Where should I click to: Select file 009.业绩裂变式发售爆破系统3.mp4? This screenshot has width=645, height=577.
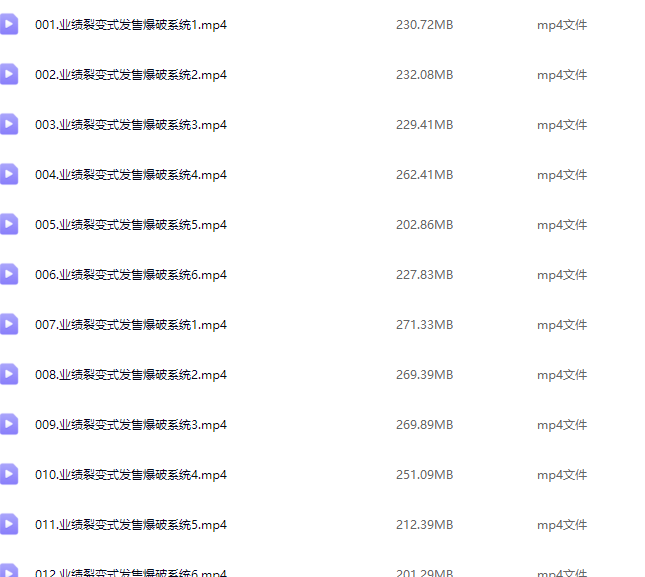point(130,425)
